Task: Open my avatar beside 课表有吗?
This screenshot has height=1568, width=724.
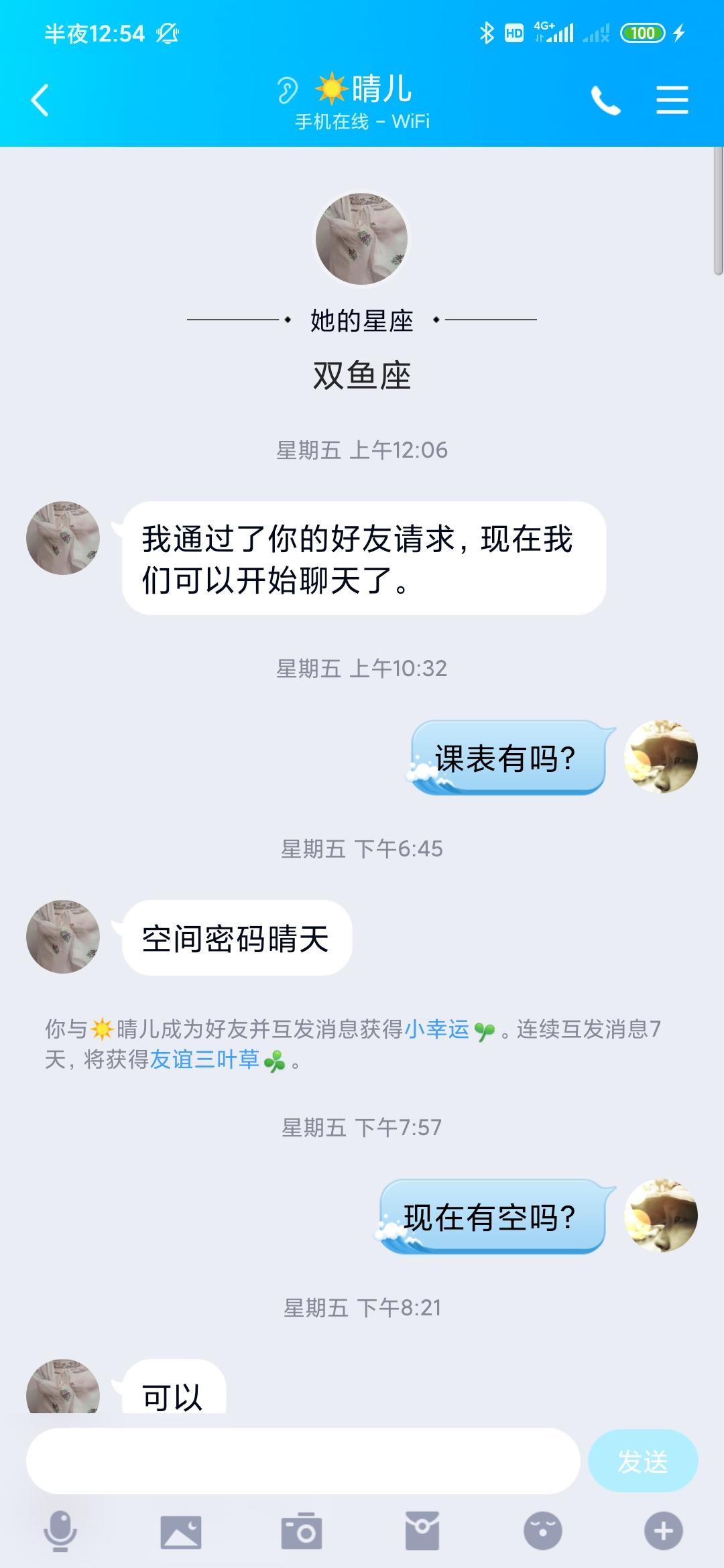Action: [660, 757]
